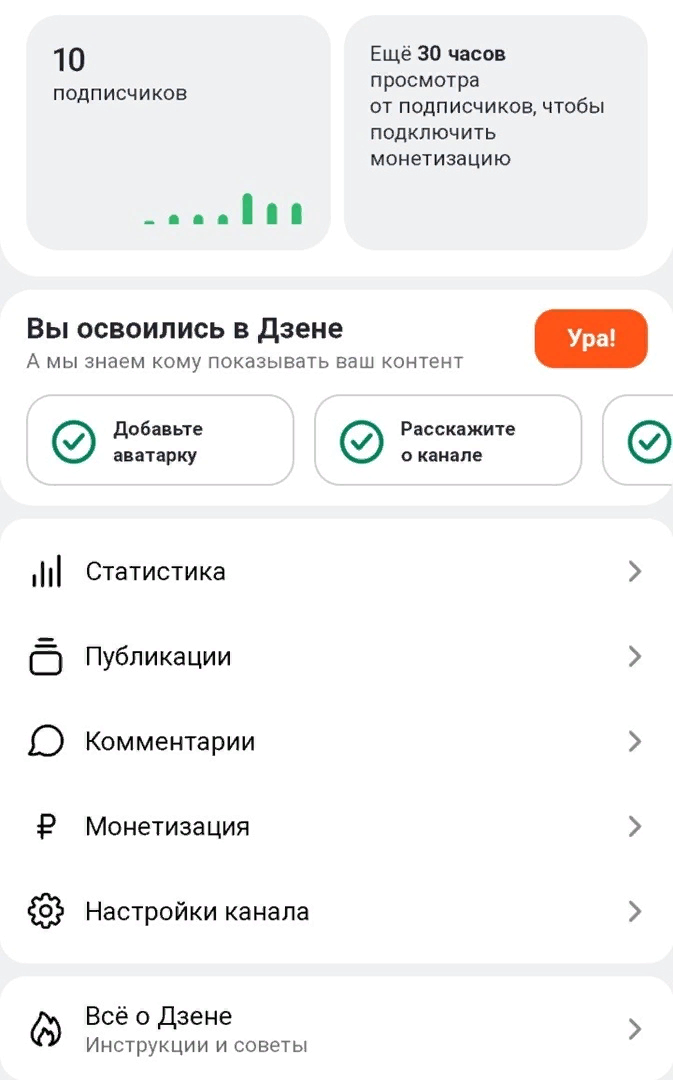
Task: Open Статистика
Action: (x=336, y=572)
